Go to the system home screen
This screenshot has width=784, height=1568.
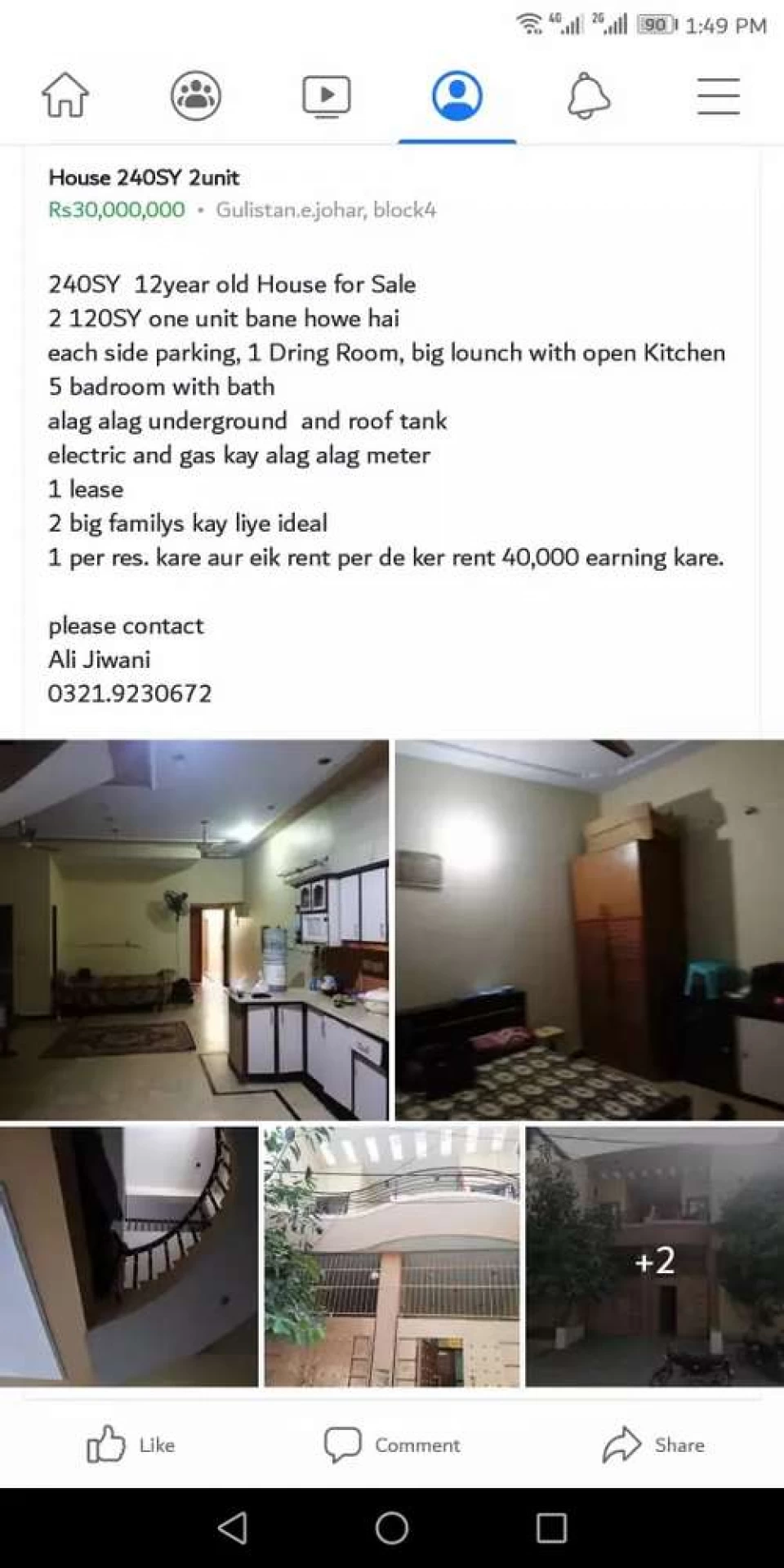click(392, 1527)
